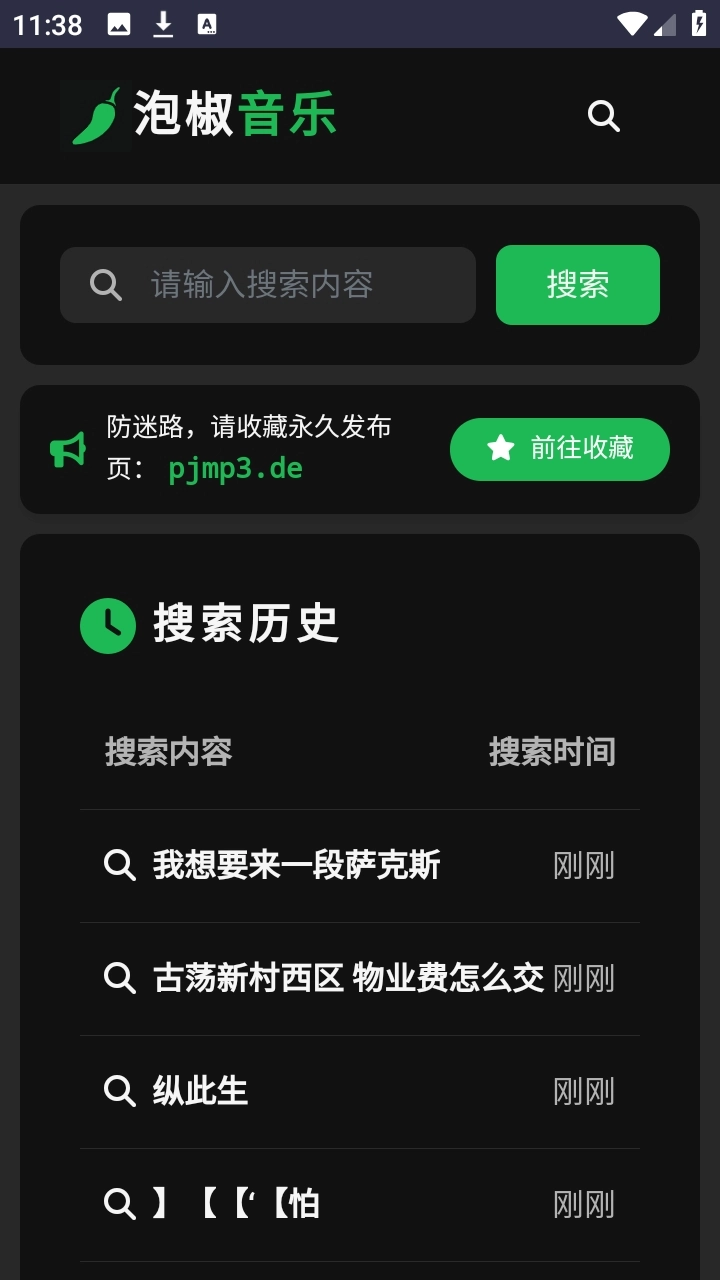Tap the 泡椒音乐 home logo
Image resolution: width=720 pixels, height=1280 pixels.
tap(200, 114)
